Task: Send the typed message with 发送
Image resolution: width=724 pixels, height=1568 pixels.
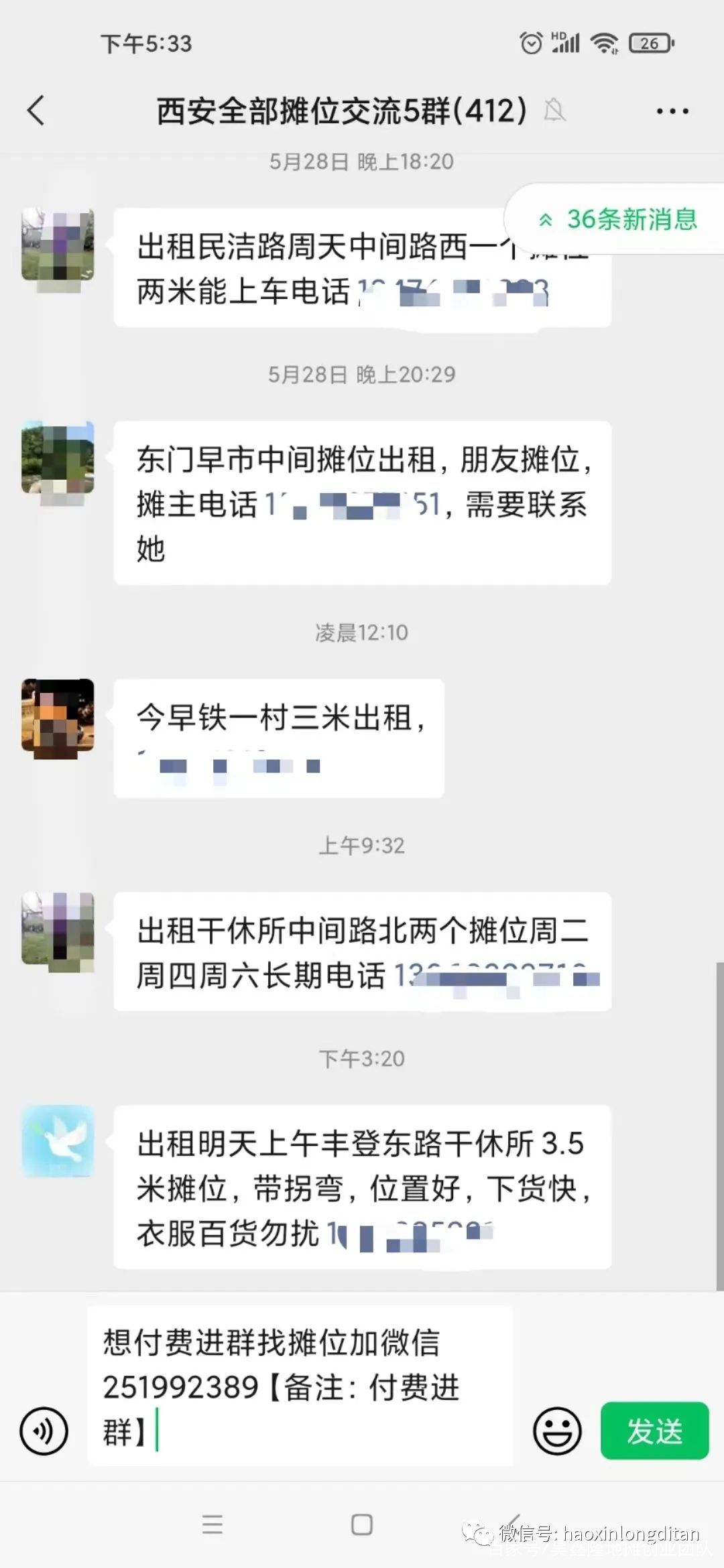Action: 654,1431
